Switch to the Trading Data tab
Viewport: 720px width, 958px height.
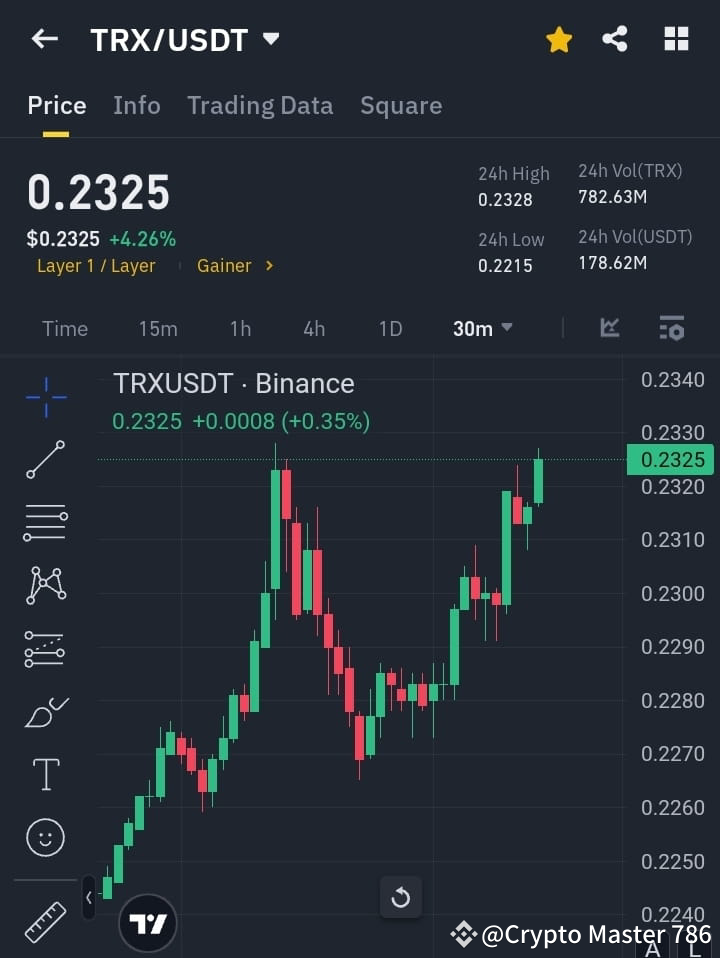point(260,105)
